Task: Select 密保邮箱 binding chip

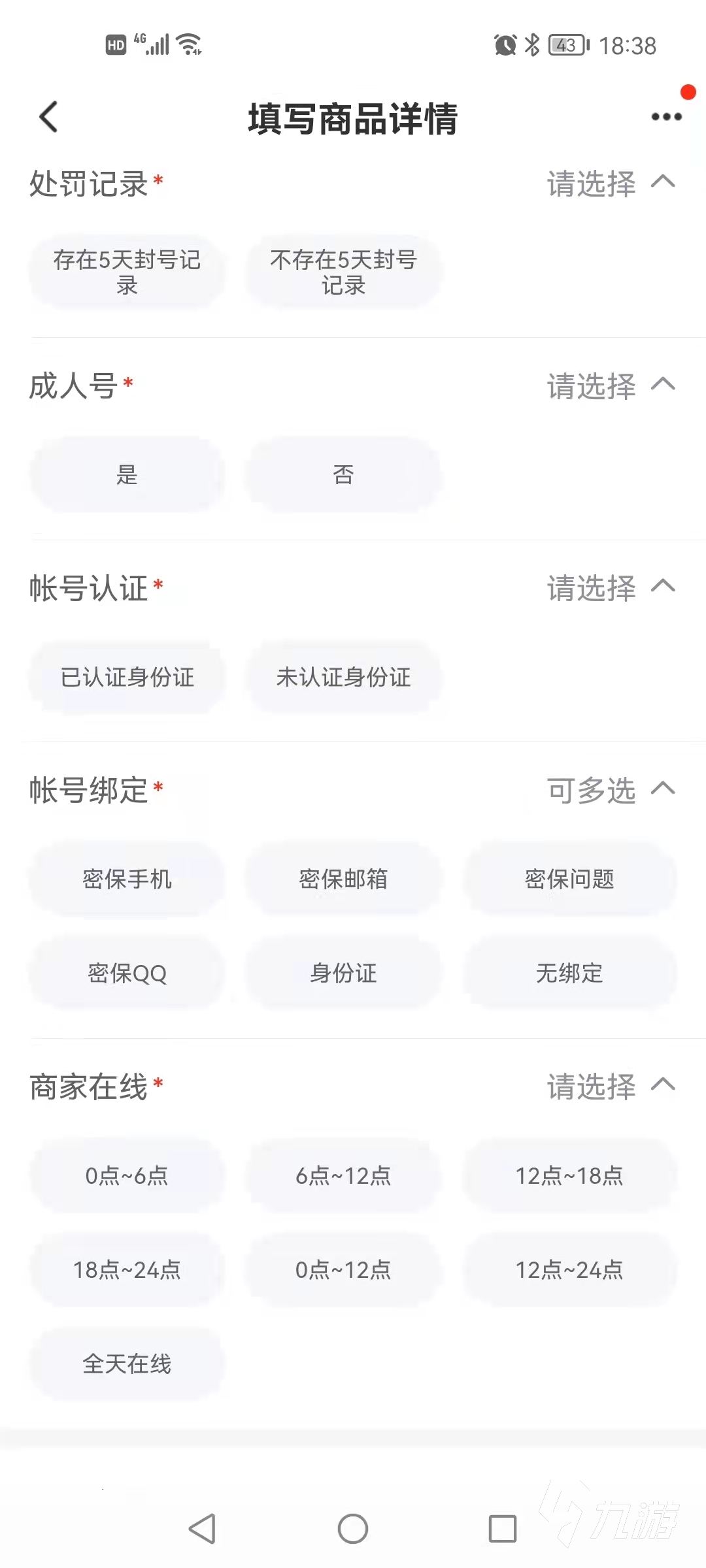Action: (x=343, y=879)
